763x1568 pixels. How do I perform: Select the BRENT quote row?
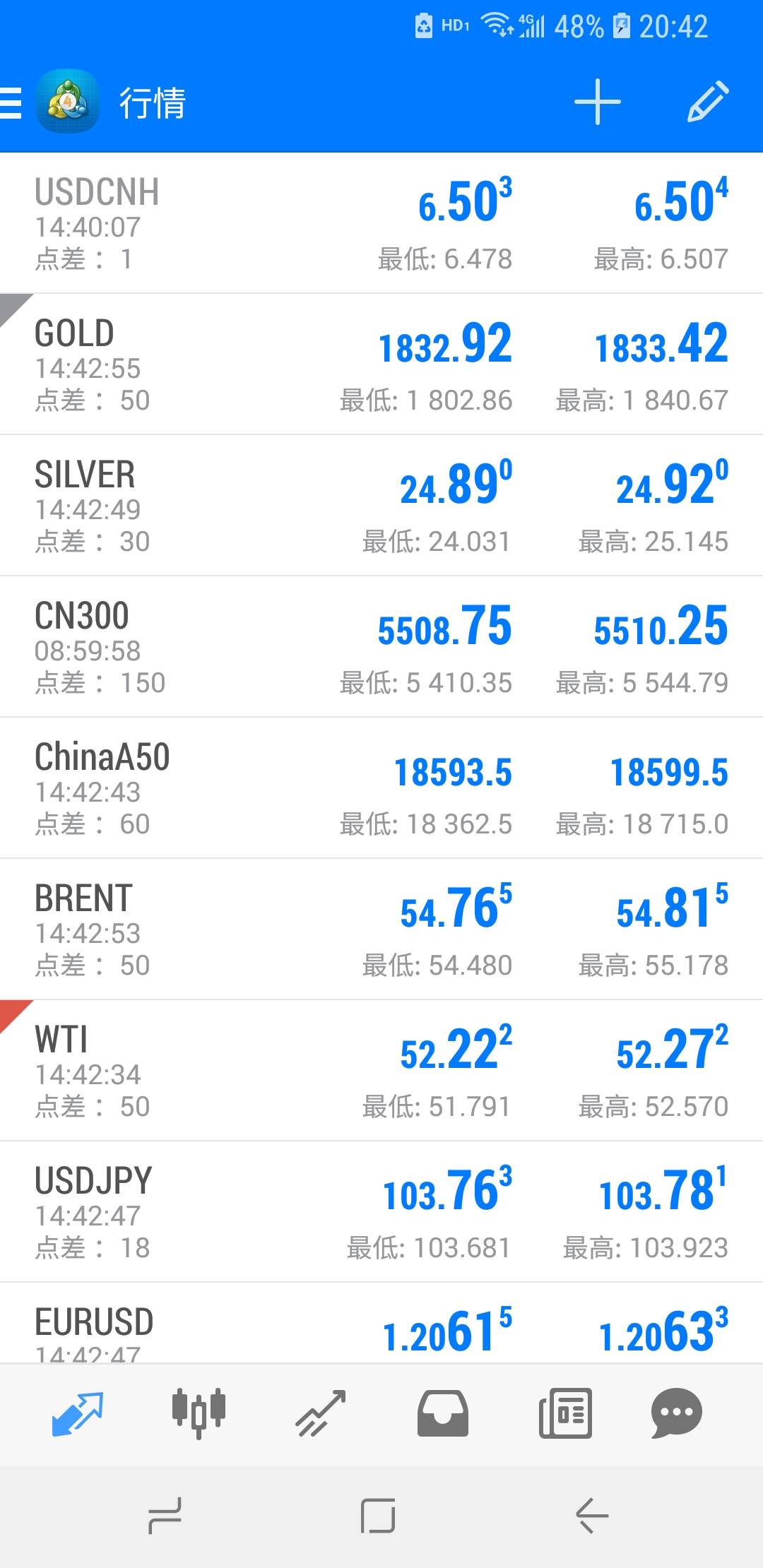tap(381, 929)
